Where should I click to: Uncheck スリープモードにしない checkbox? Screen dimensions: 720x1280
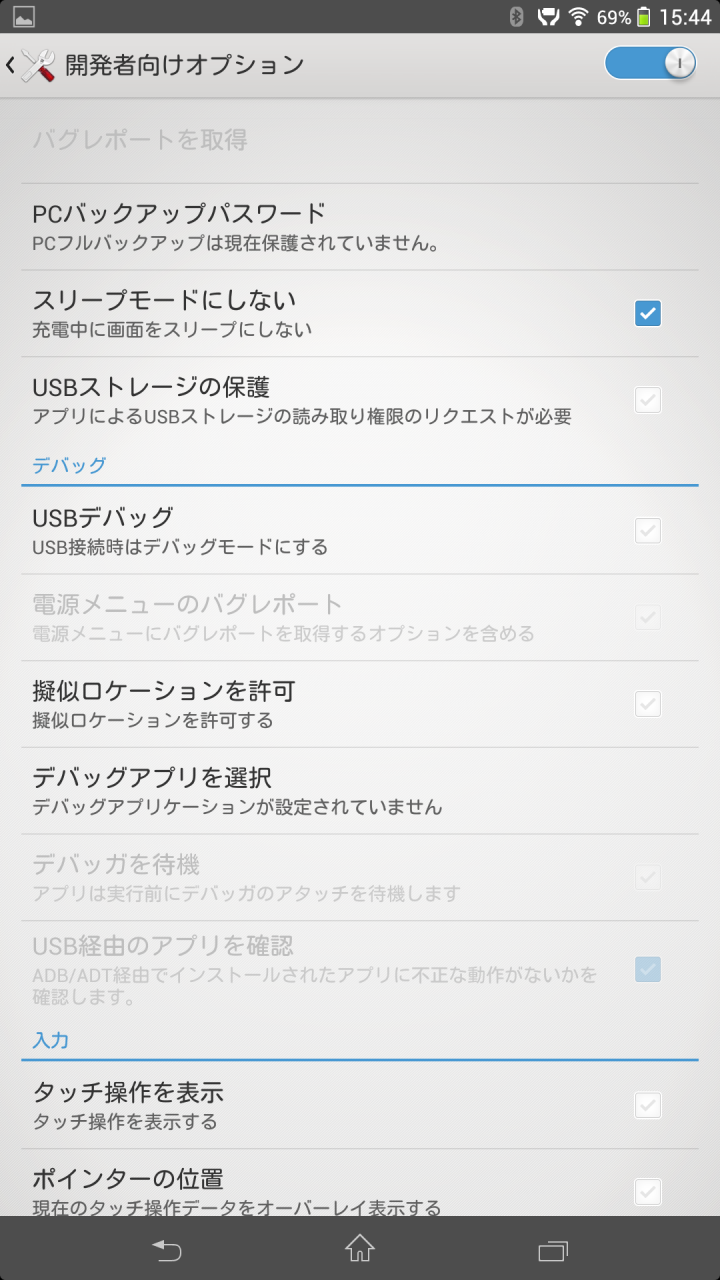coord(648,314)
